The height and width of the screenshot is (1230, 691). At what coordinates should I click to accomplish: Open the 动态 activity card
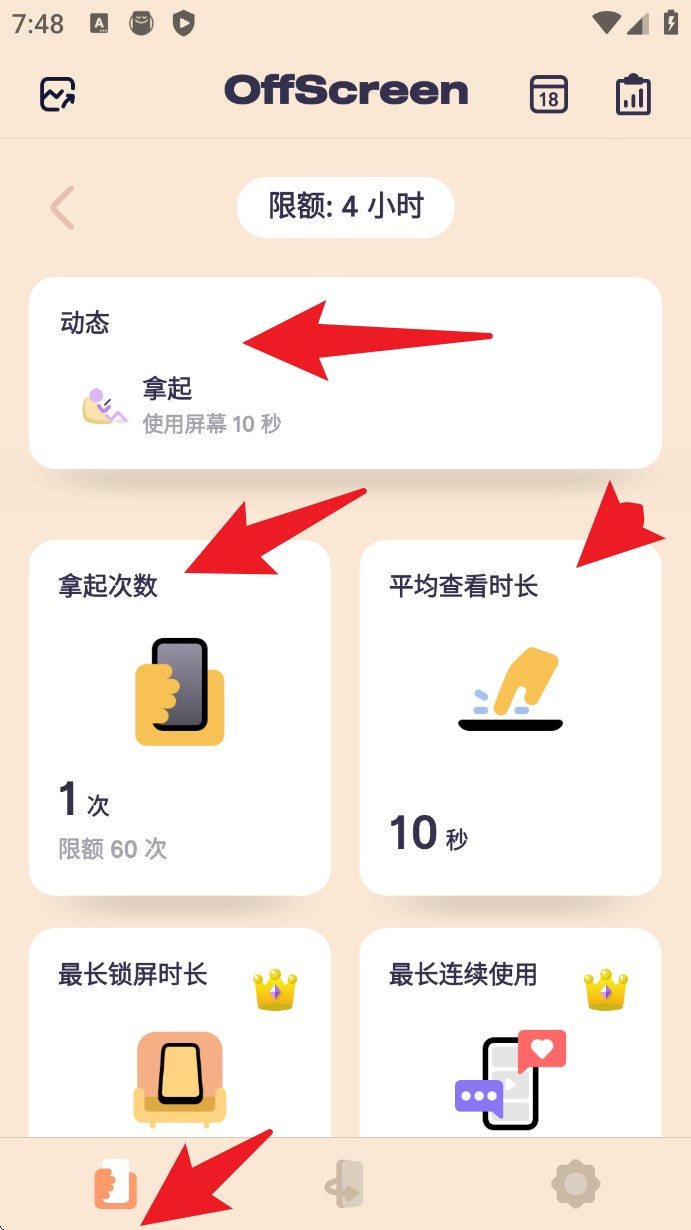(x=345, y=373)
